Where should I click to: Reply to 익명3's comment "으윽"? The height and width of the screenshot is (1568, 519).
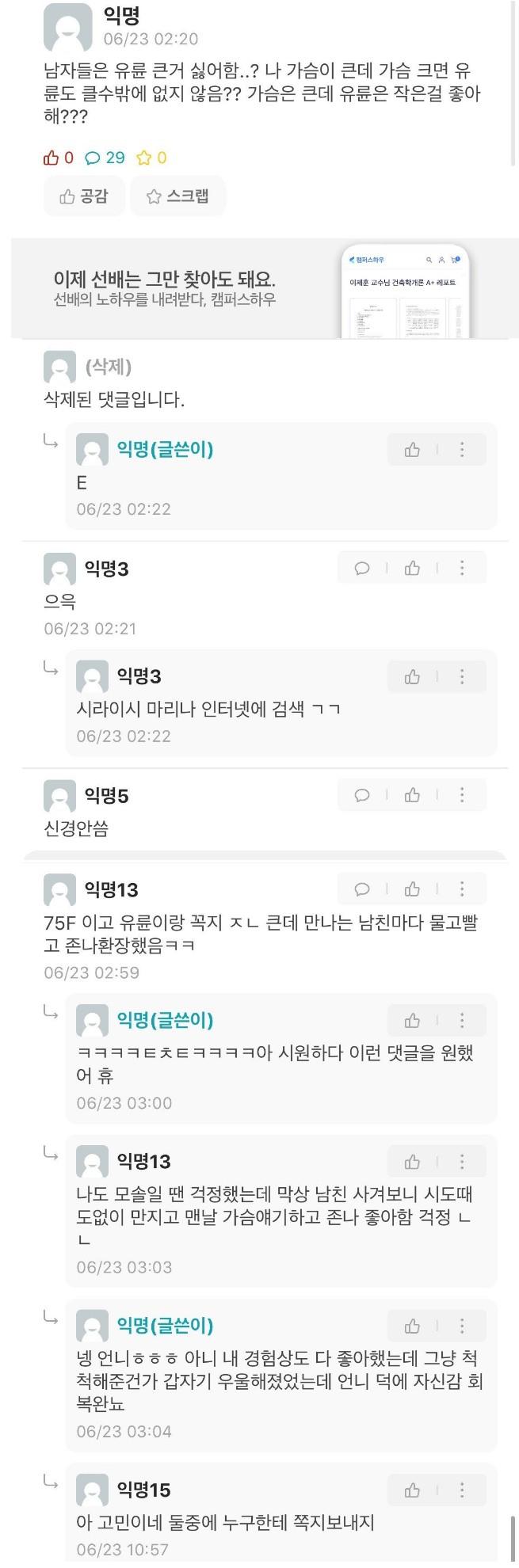[x=362, y=568]
